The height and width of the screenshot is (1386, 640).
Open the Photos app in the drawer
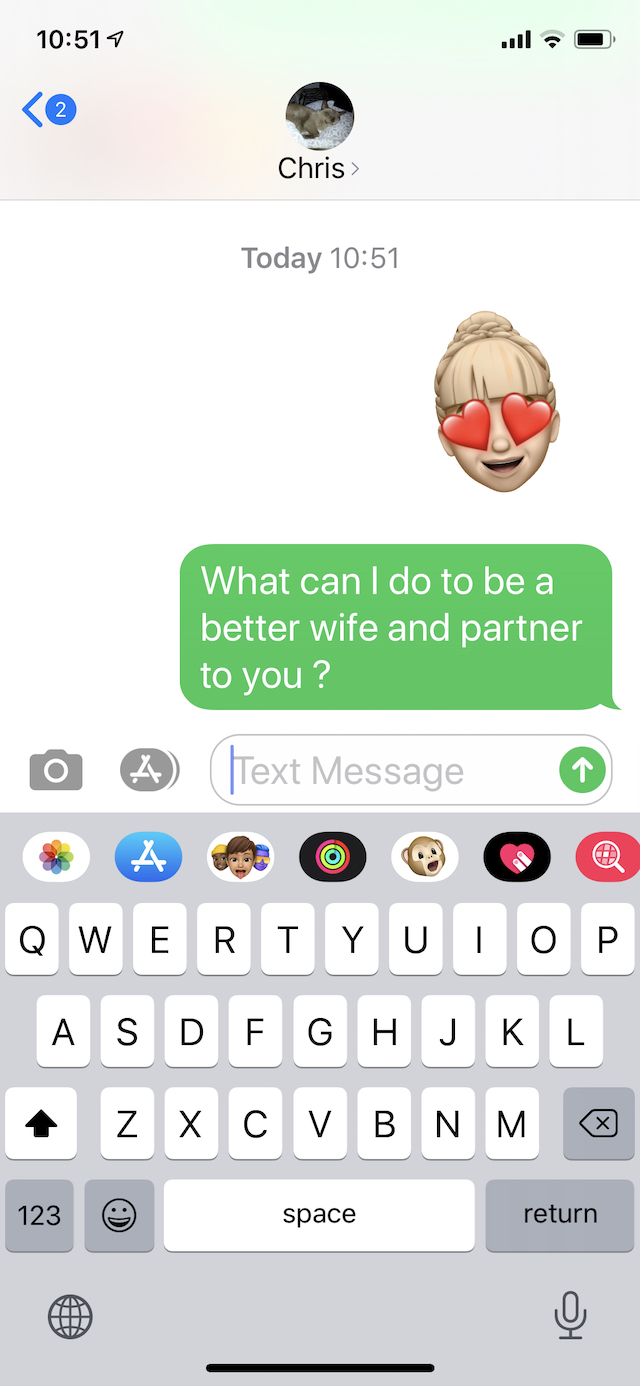click(x=56, y=857)
